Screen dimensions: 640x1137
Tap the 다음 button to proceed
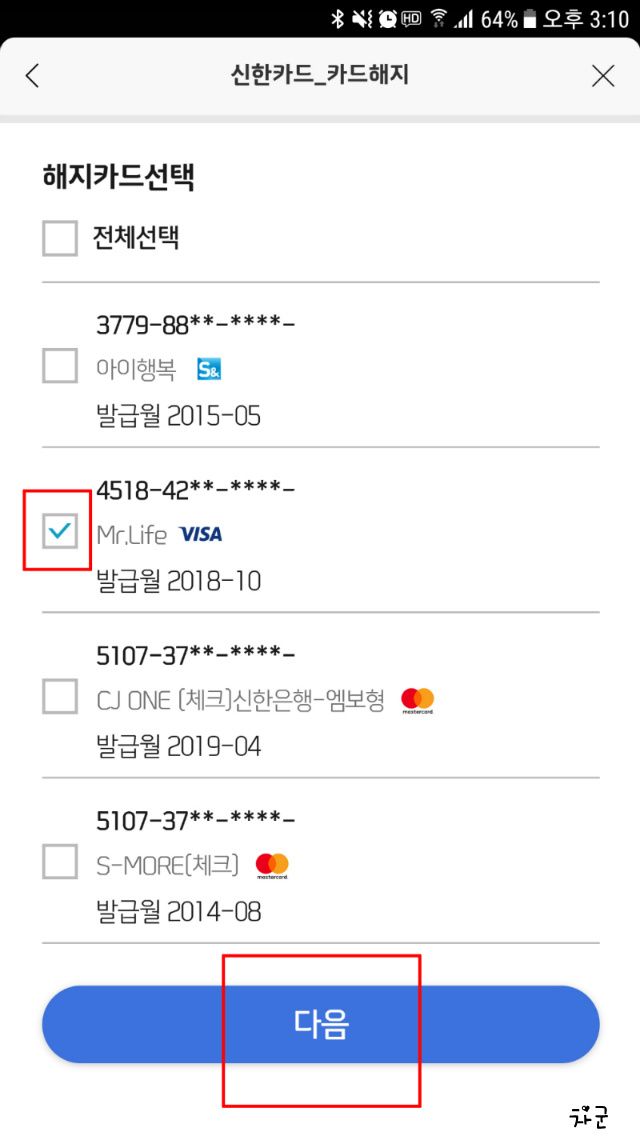point(320,1024)
